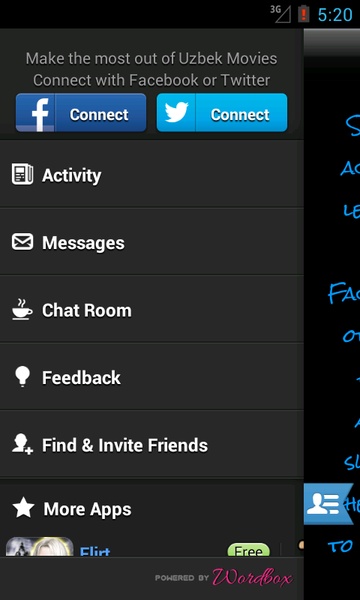
Task: Connect with Facebook
Action: tap(81, 113)
